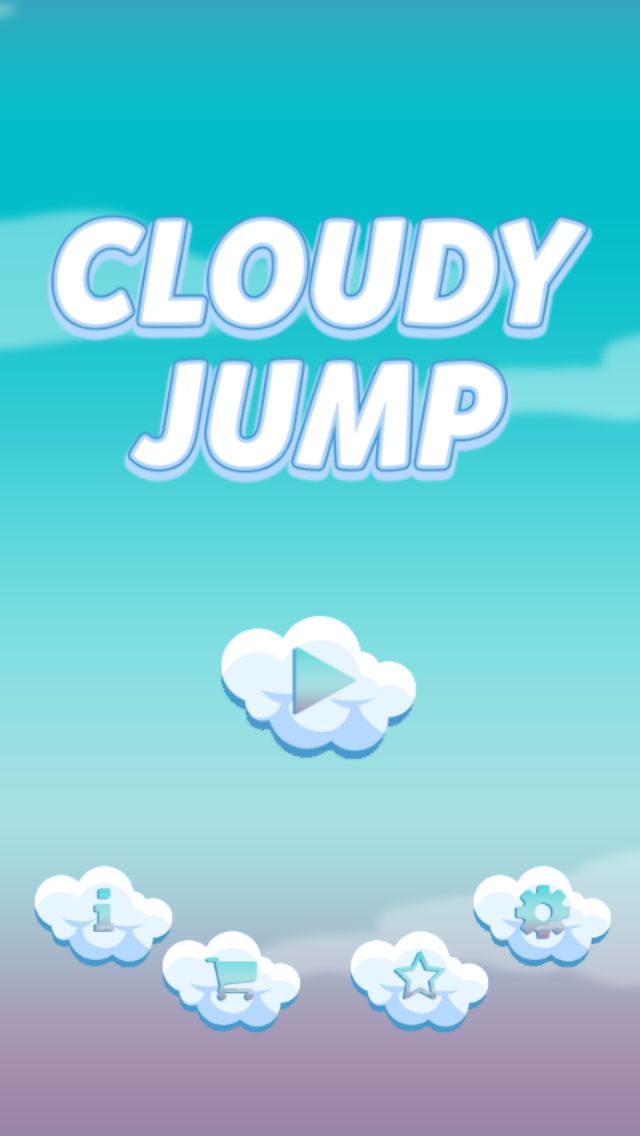Open the info cloud button
Screen dimensions: 640x1136
tap(103, 912)
